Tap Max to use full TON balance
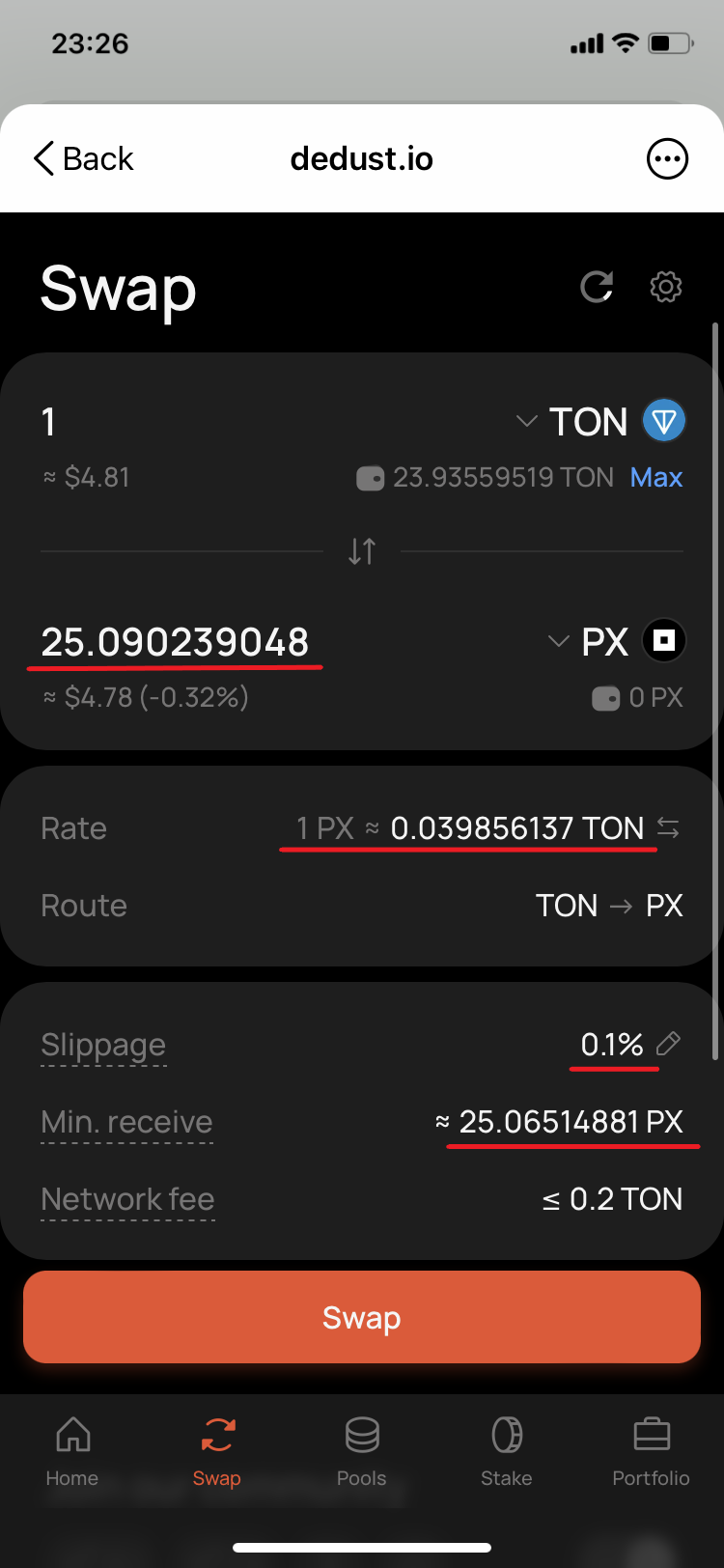 coord(656,477)
